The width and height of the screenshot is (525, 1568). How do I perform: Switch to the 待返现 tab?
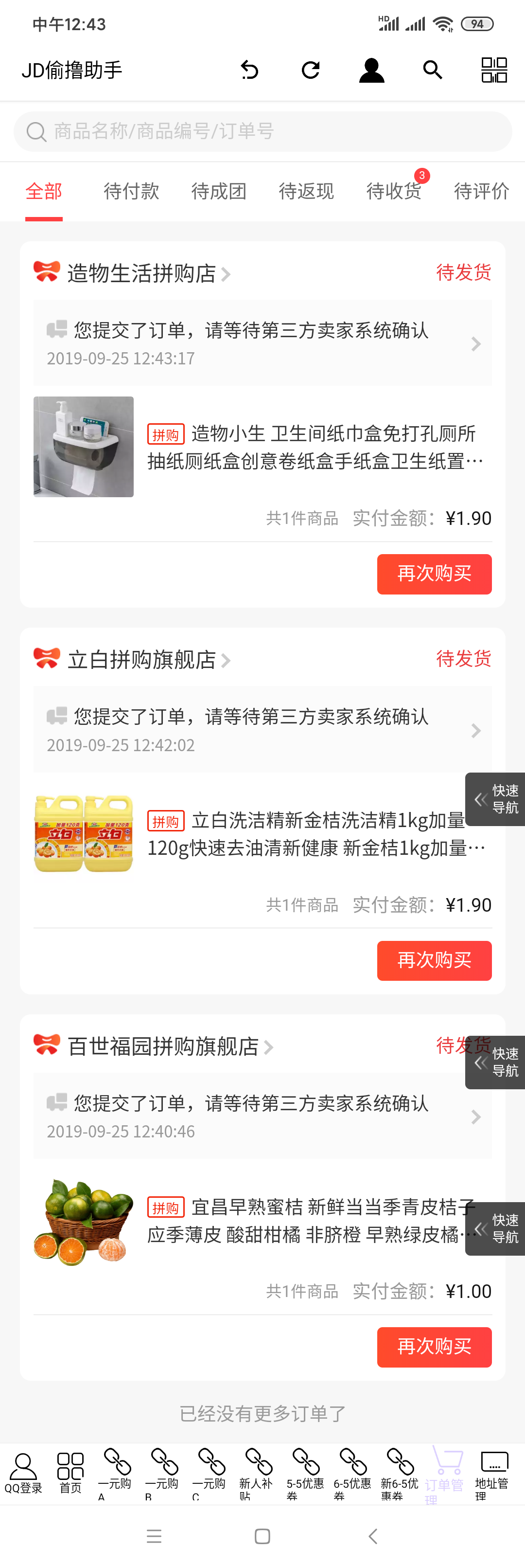[x=306, y=191]
